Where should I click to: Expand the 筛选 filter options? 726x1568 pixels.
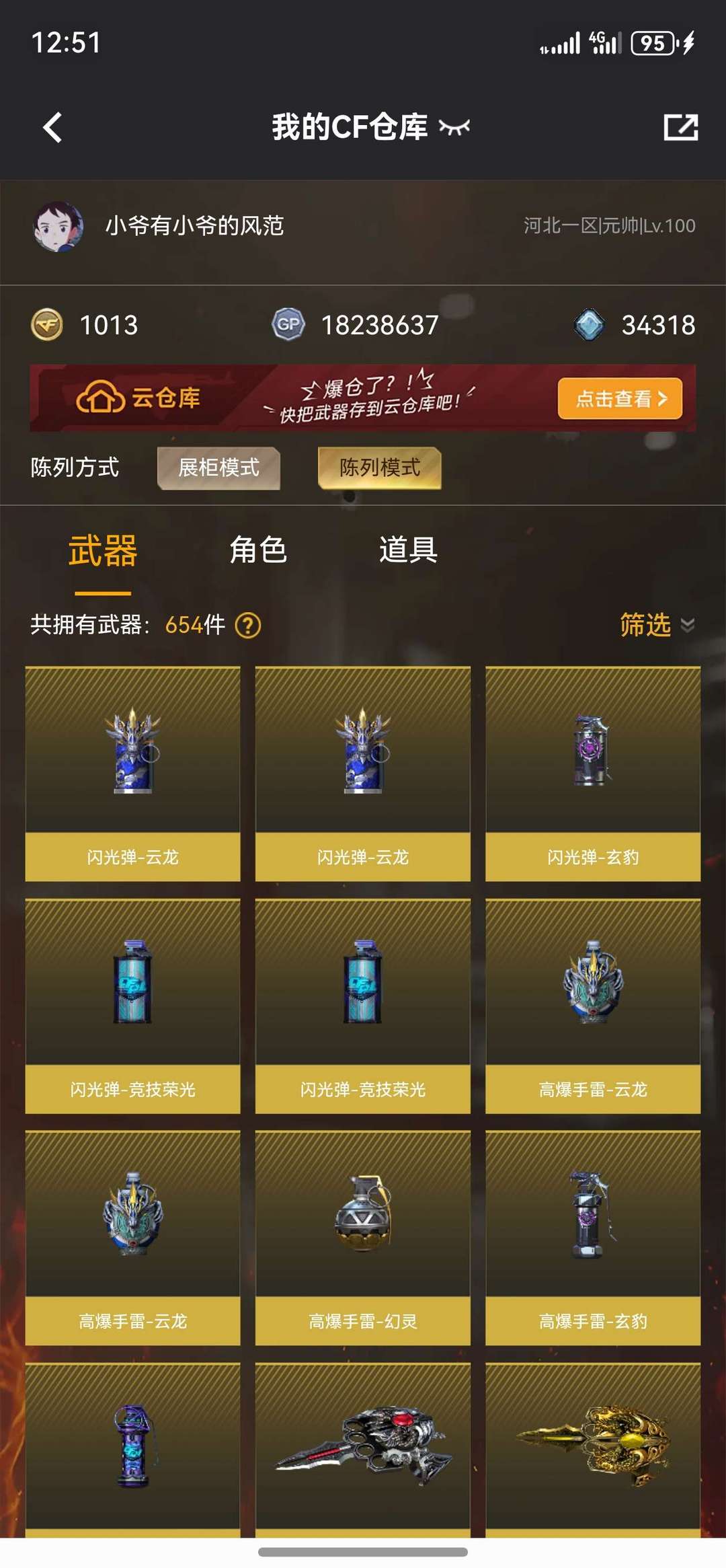[645, 626]
